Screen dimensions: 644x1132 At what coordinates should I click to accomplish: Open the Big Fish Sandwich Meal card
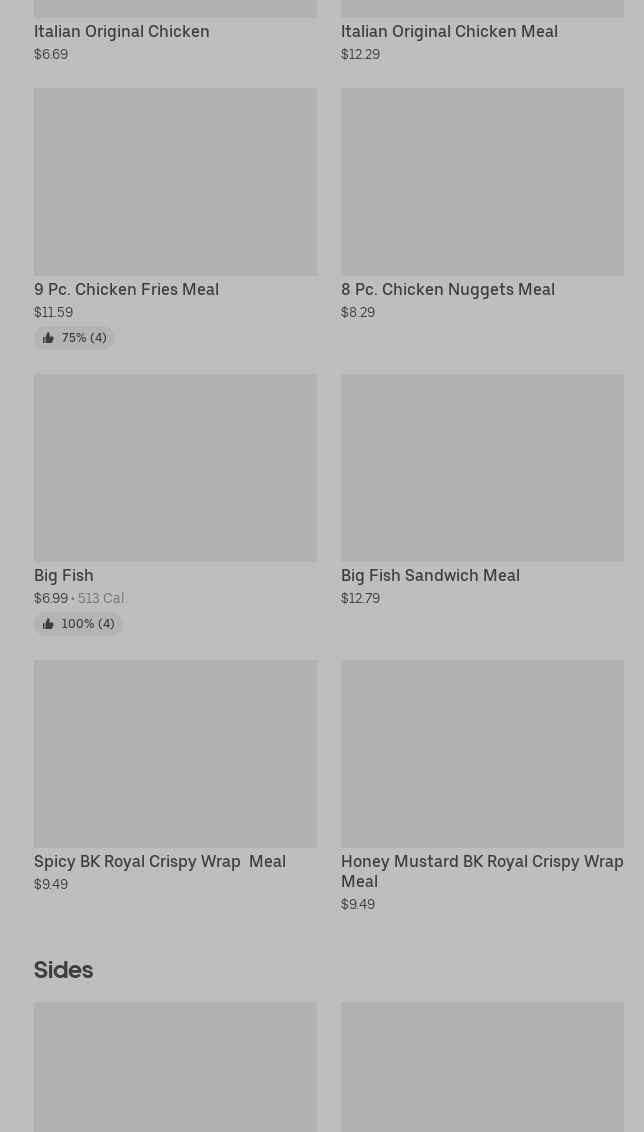click(x=482, y=468)
